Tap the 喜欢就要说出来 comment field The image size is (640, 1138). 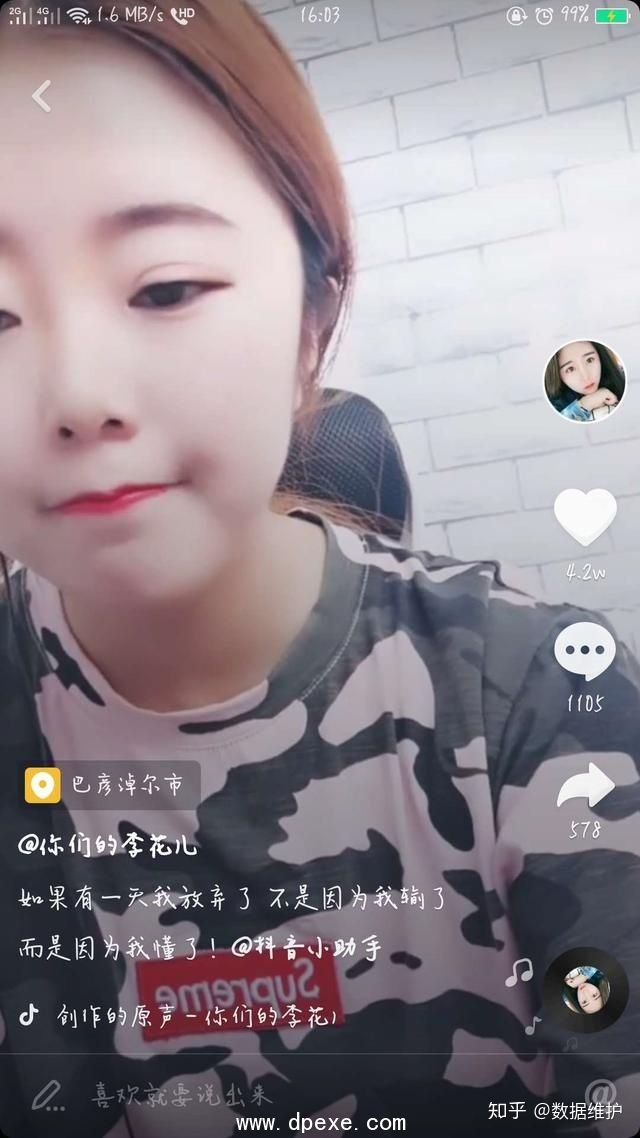pyautogui.click(x=180, y=1094)
